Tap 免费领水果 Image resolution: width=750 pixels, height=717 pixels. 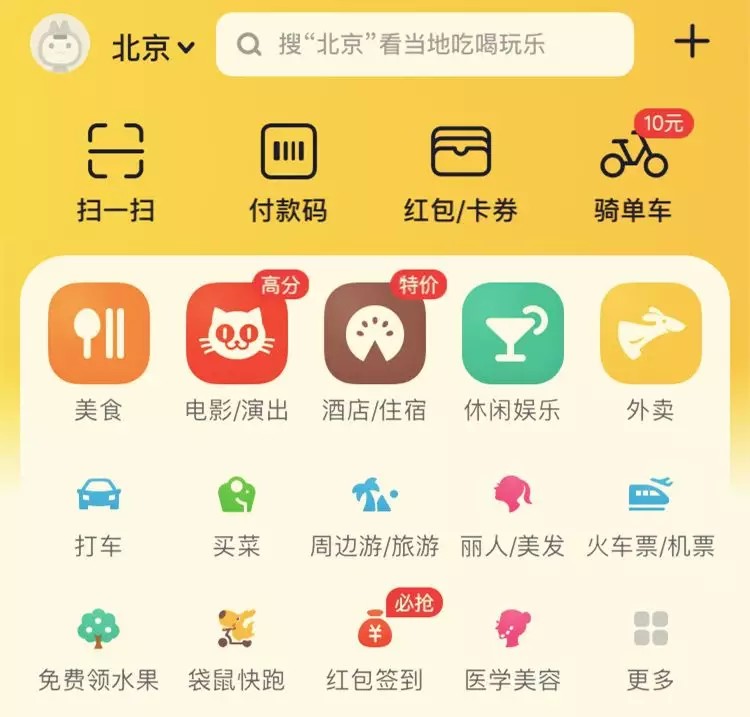[98, 648]
